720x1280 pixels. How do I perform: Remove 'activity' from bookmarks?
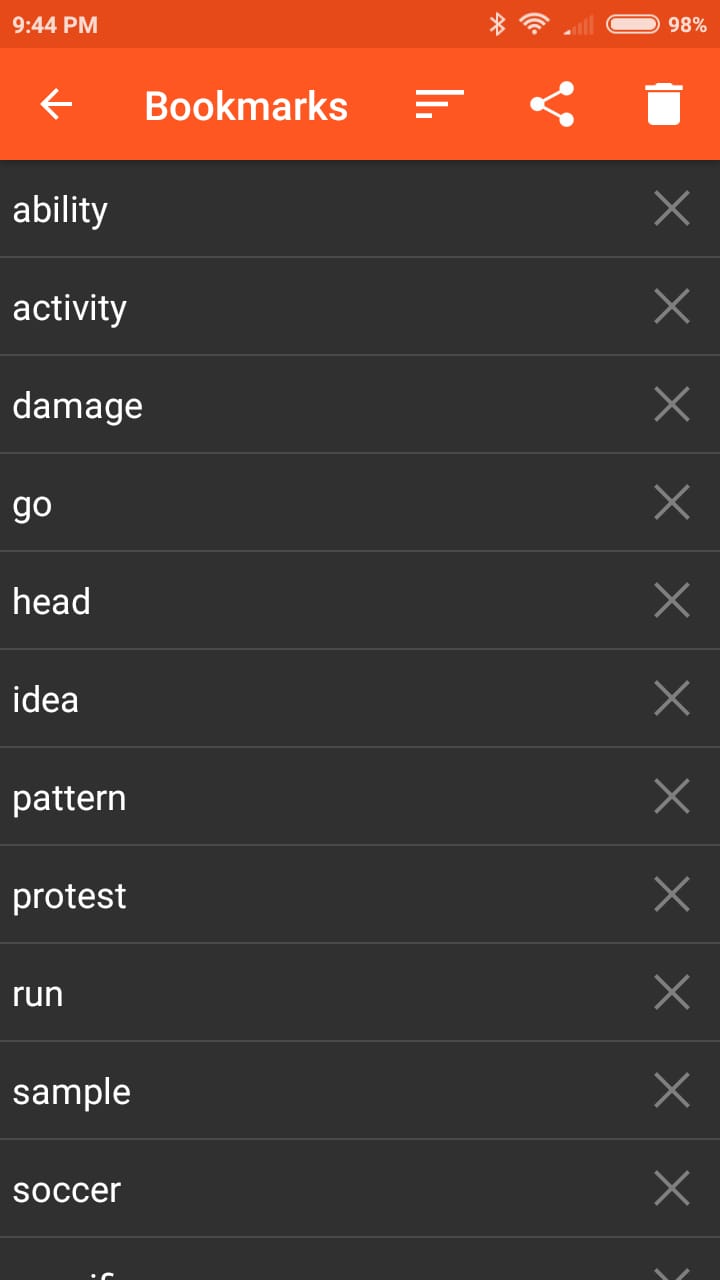click(670, 306)
